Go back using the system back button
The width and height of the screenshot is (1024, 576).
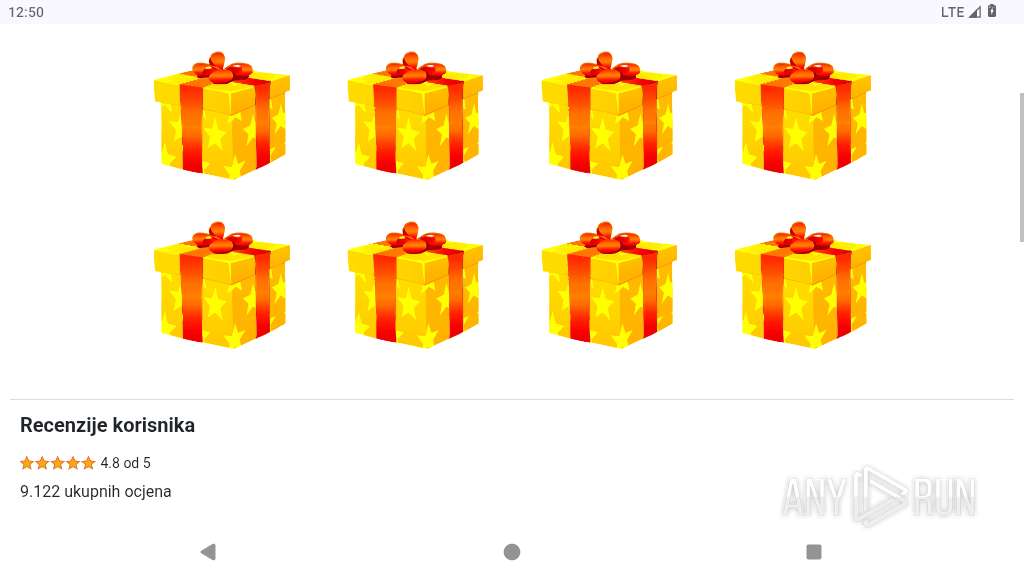tap(208, 551)
